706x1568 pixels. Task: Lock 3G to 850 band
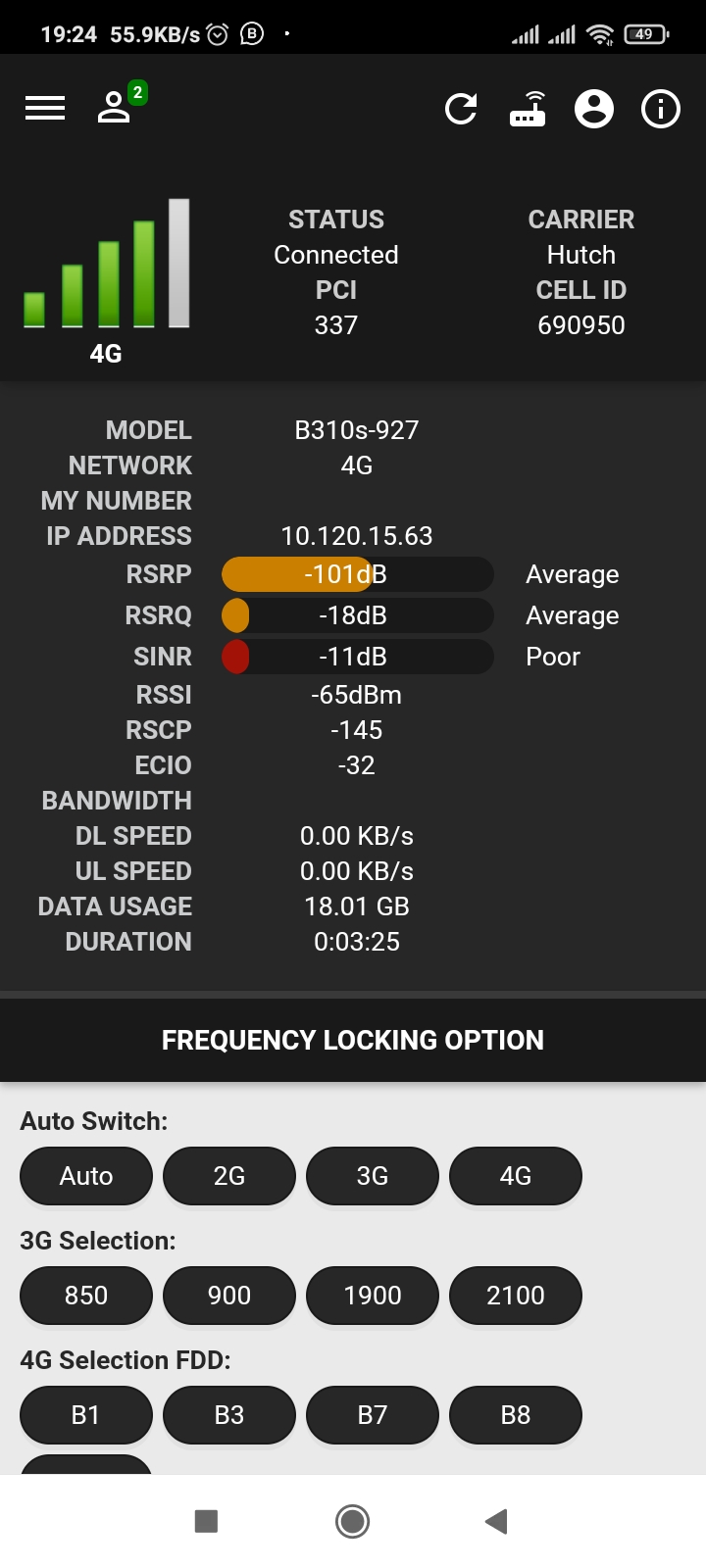(86, 1296)
